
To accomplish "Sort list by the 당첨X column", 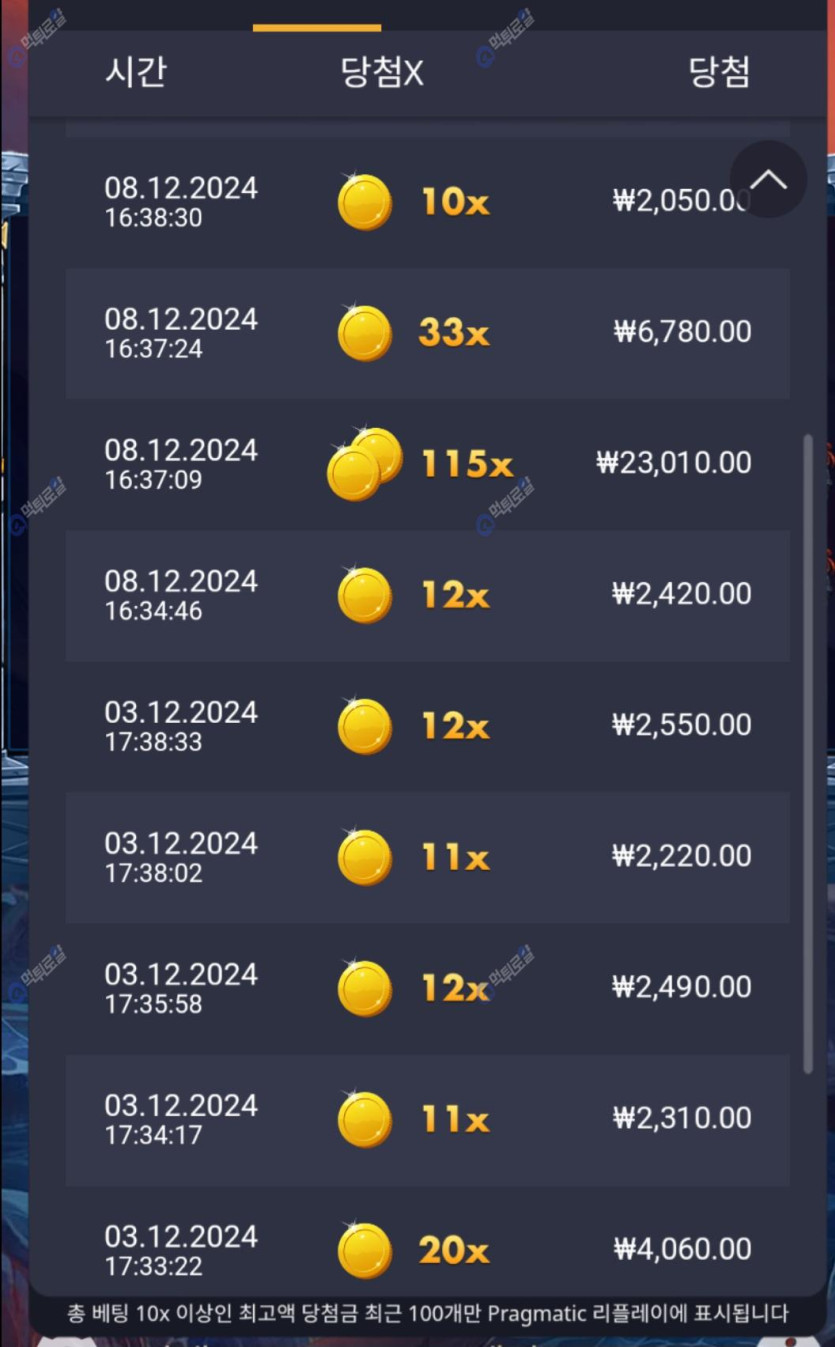I will point(382,73).
